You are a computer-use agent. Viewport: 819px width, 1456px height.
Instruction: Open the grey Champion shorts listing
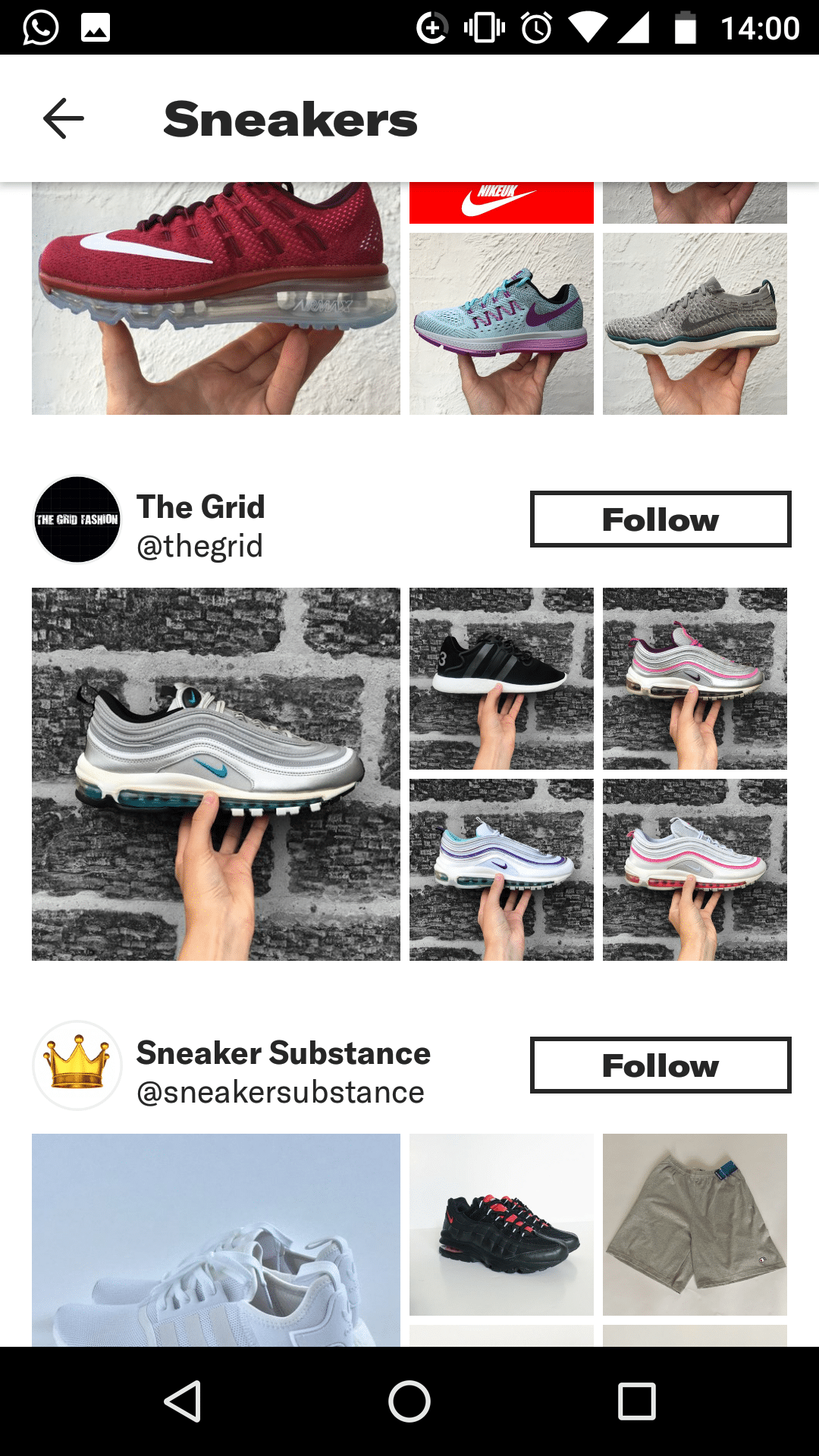pos(695,1224)
